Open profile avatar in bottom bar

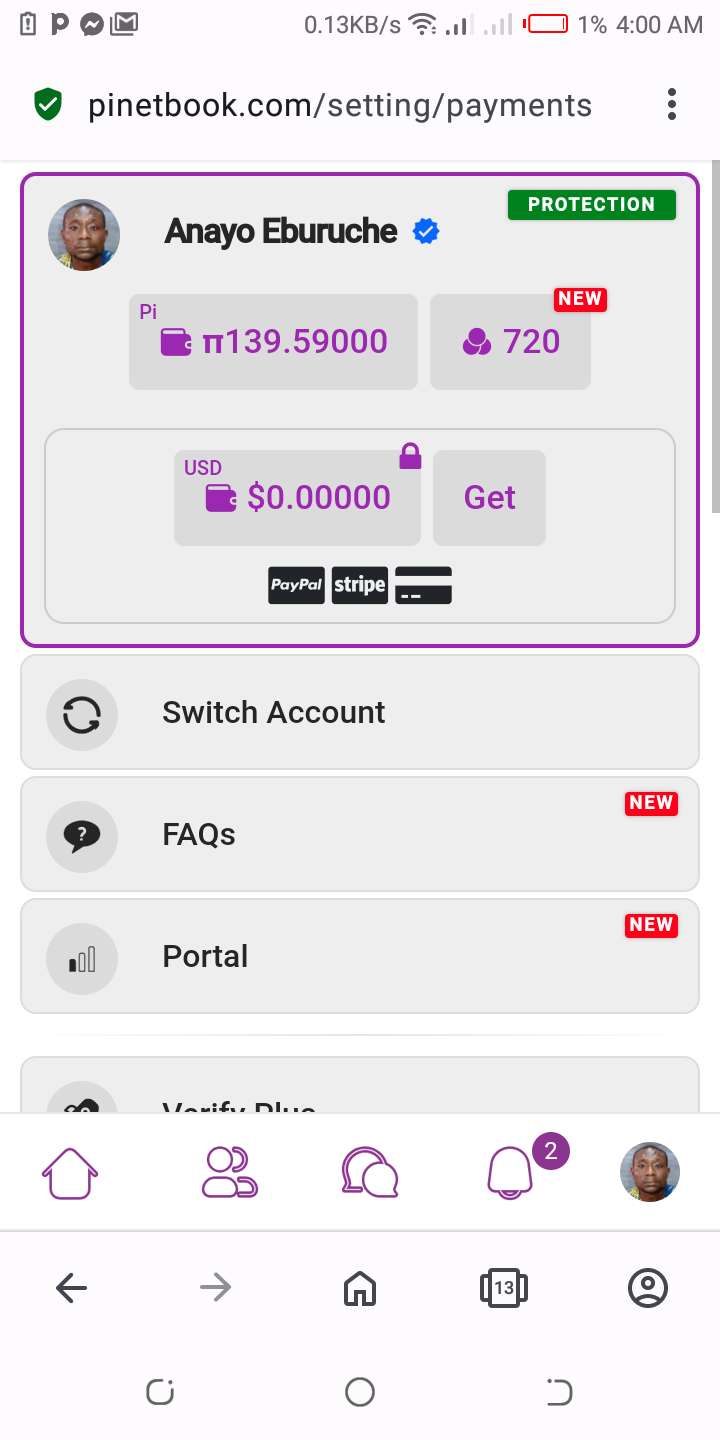650,1172
